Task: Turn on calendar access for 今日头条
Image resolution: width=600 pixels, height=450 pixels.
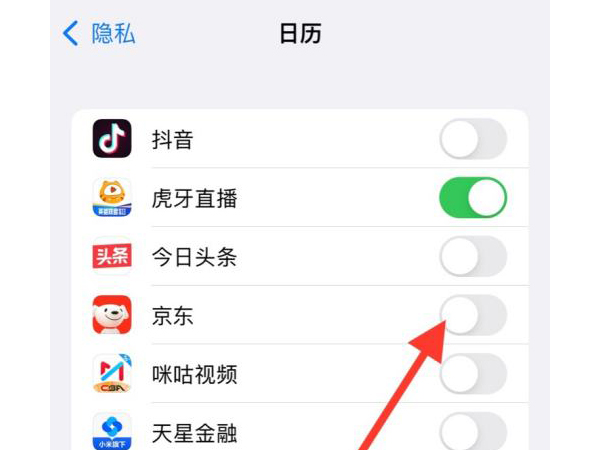Action: pyautogui.click(x=473, y=257)
